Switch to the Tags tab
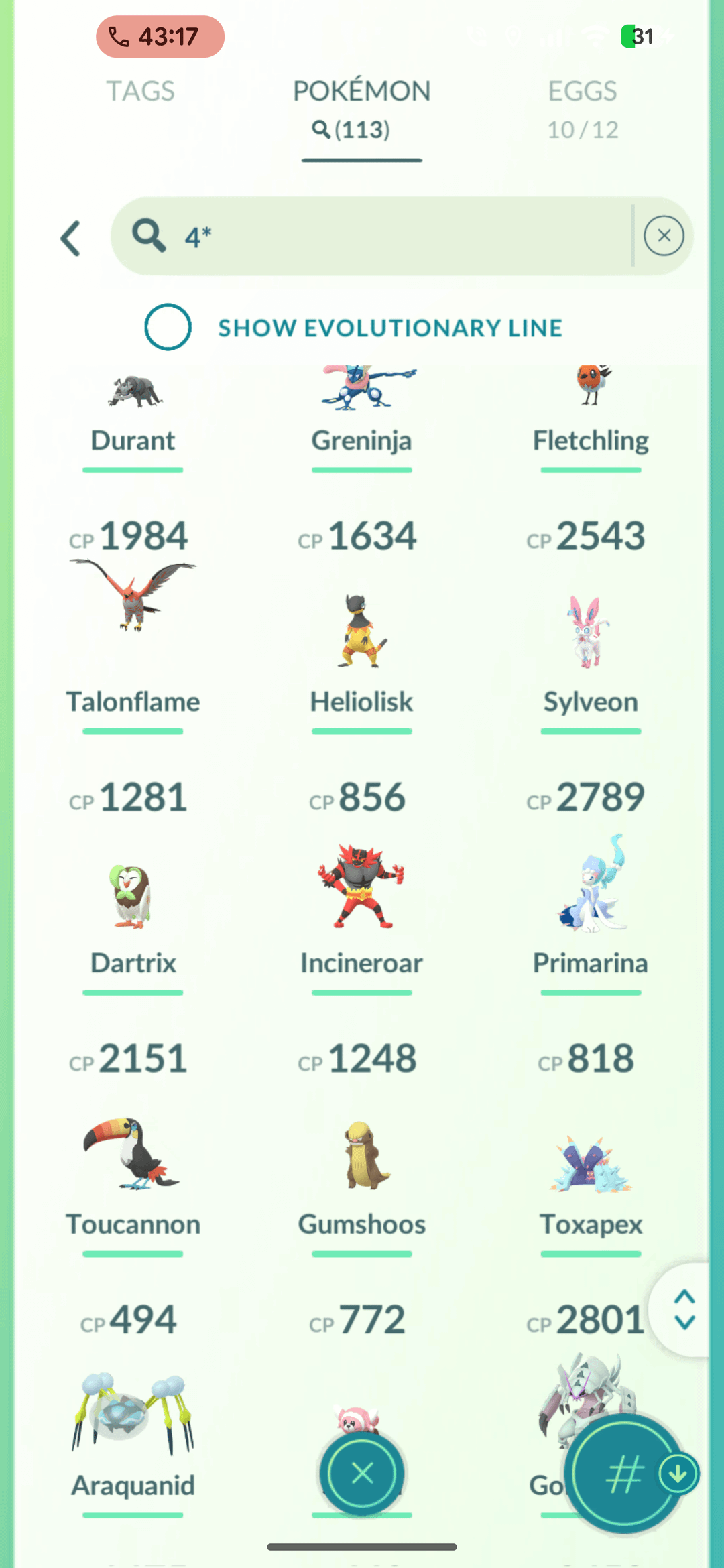Screen dimensions: 724x1568 click(140, 91)
